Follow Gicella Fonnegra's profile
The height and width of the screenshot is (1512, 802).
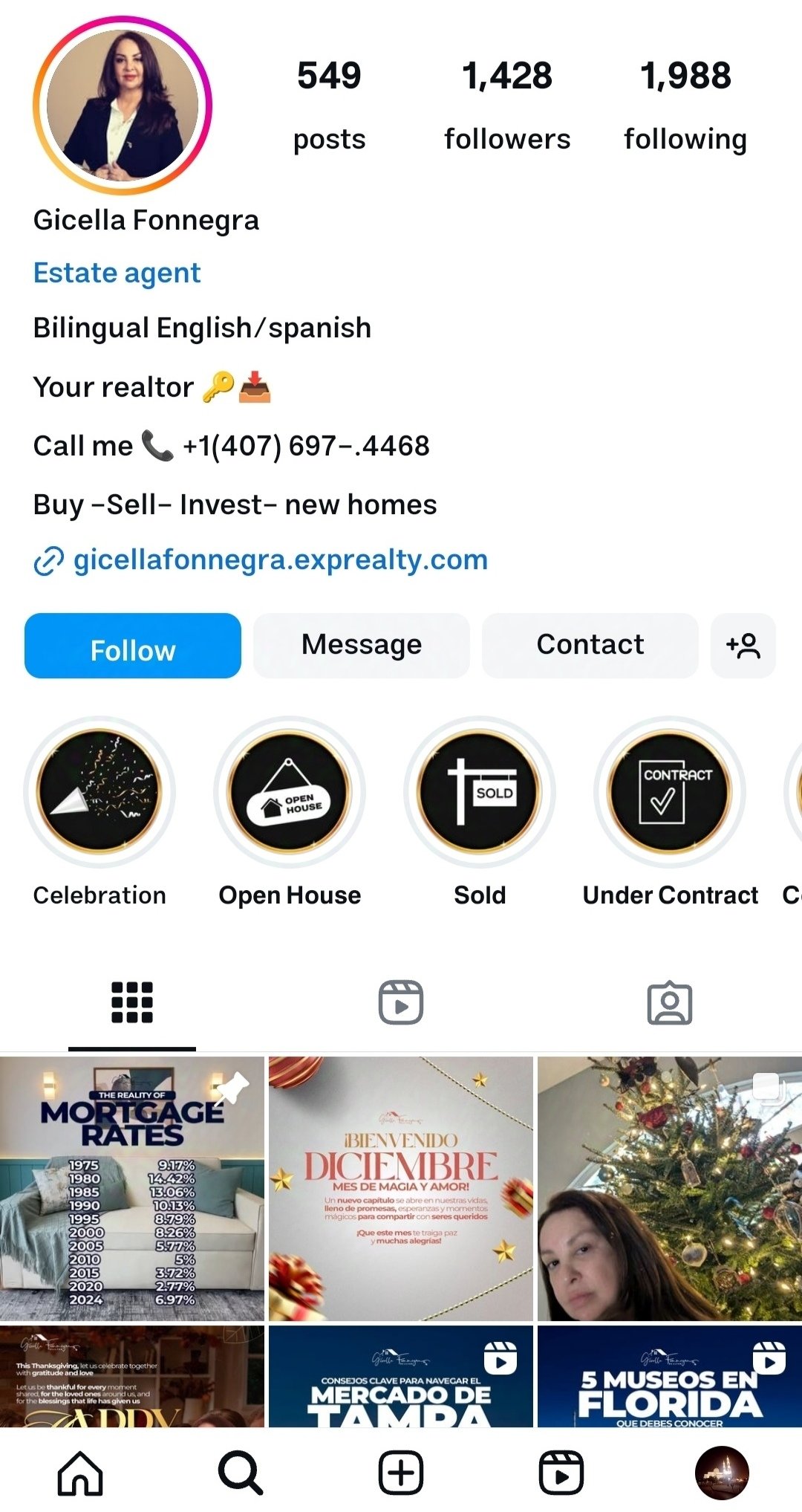(133, 646)
